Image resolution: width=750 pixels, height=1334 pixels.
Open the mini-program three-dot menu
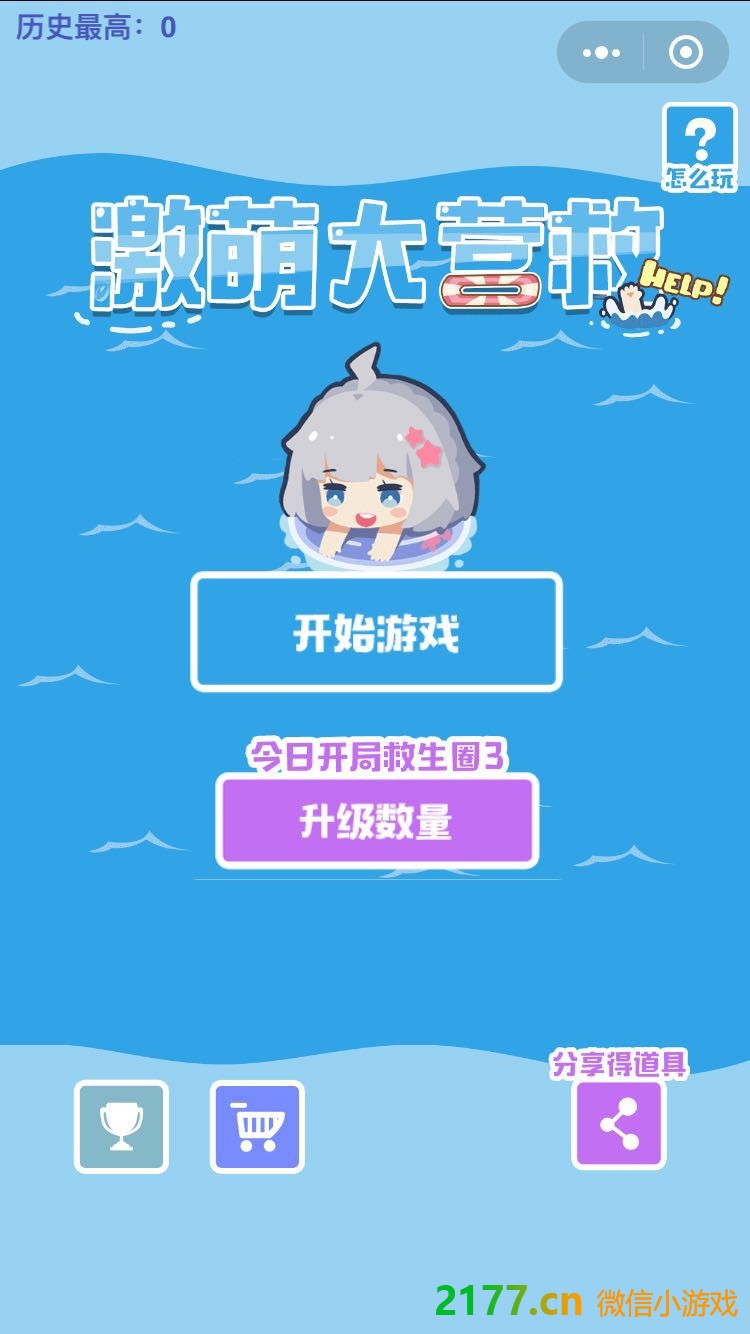[601, 53]
